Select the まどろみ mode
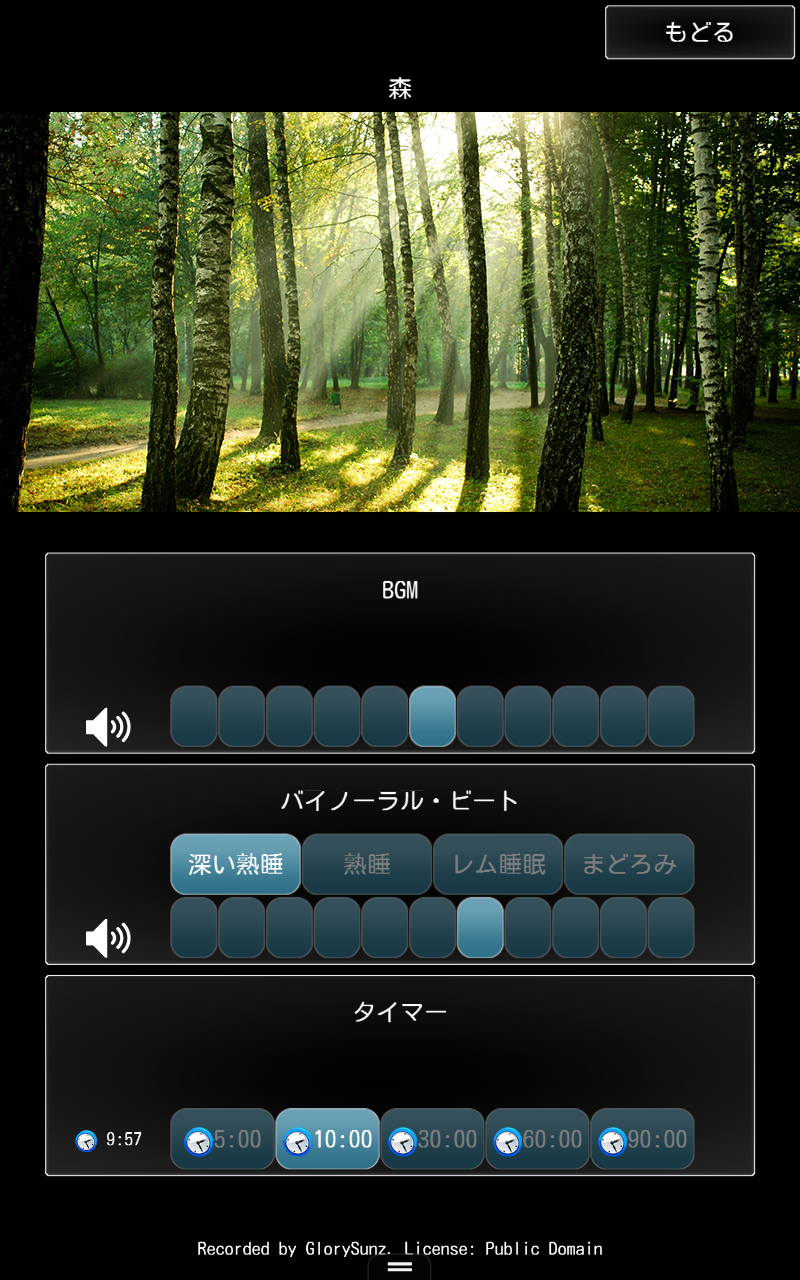The height and width of the screenshot is (1280, 800). 629,864
